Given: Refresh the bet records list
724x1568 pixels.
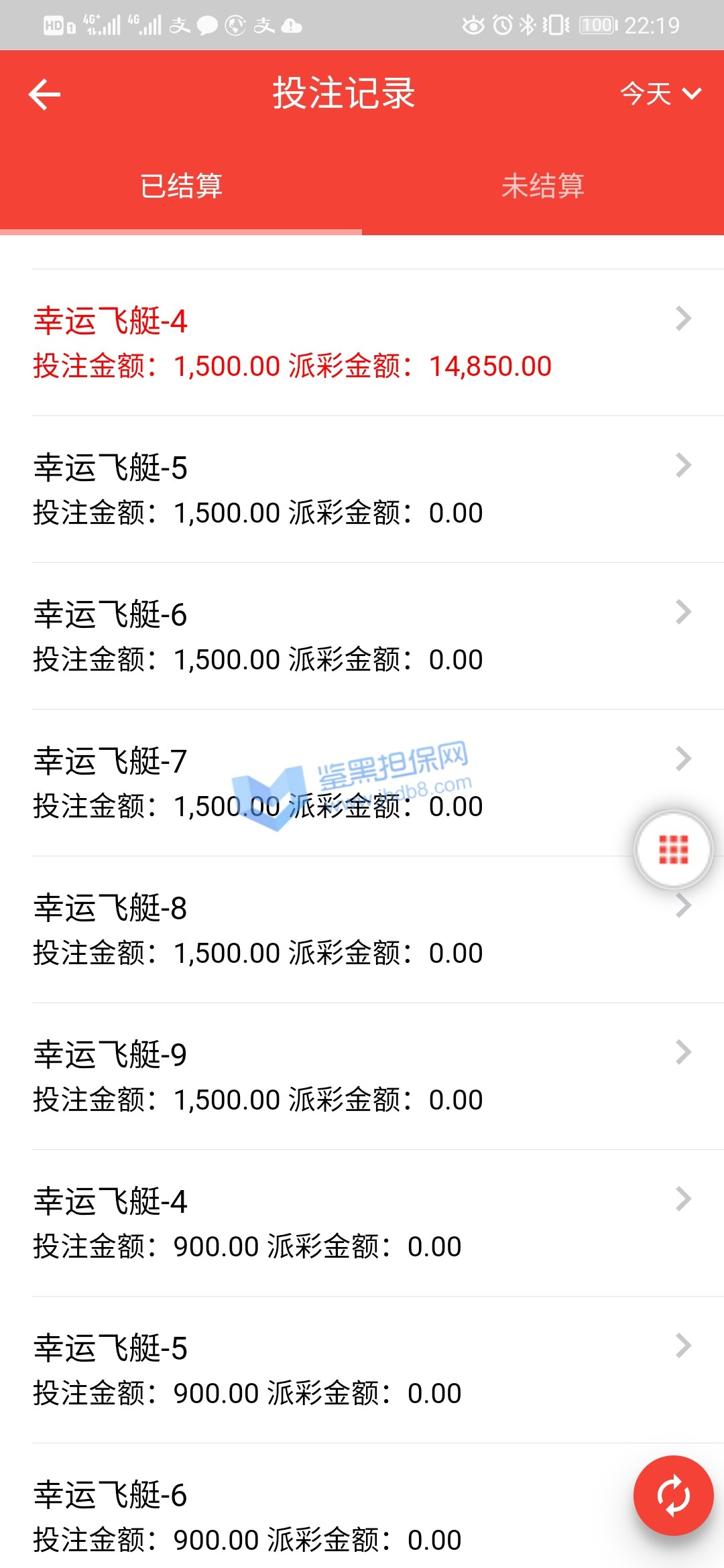Looking at the screenshot, I should pyautogui.click(x=673, y=1495).
